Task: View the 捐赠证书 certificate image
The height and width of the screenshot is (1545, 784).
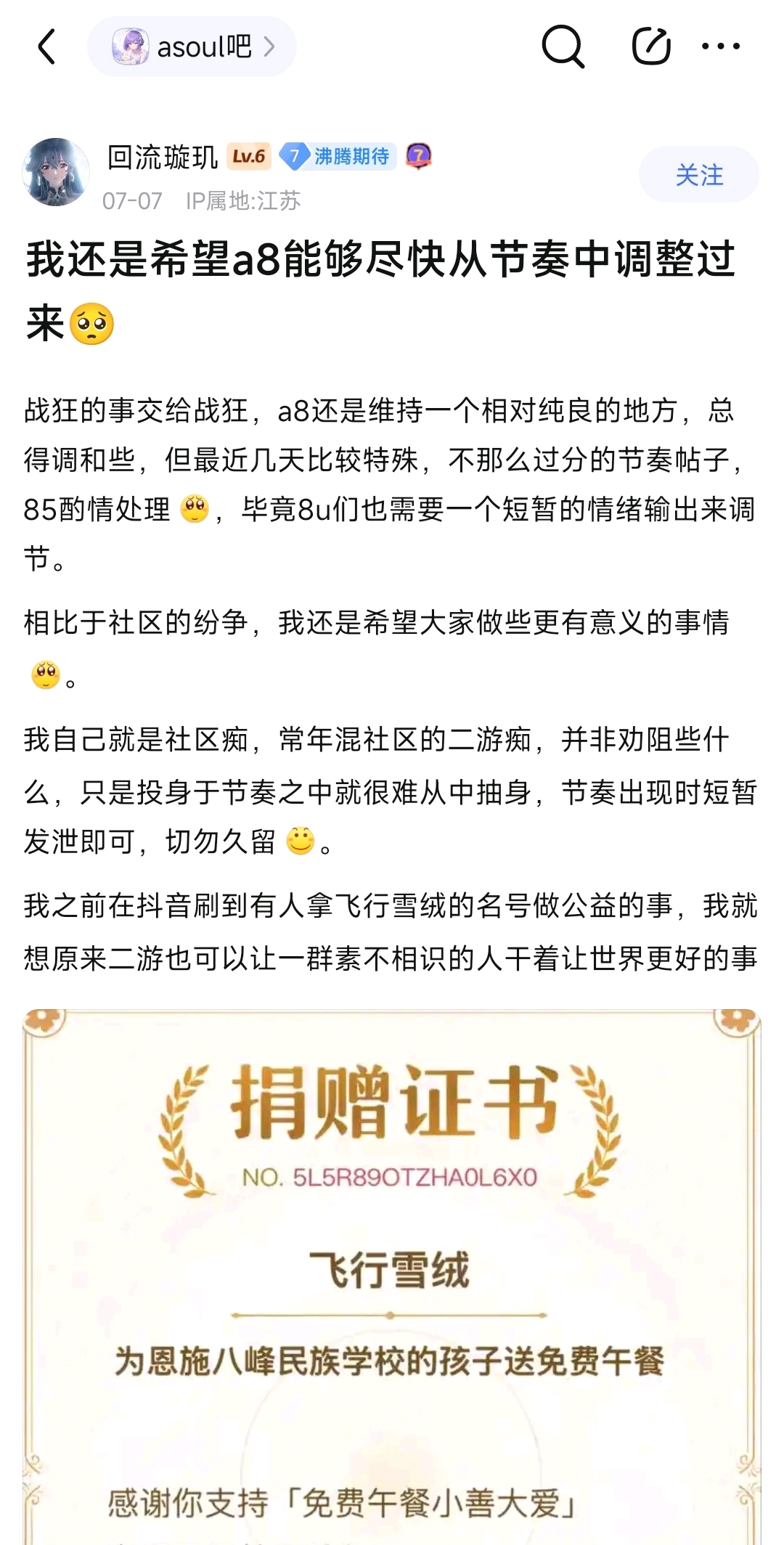Action: point(392,1276)
